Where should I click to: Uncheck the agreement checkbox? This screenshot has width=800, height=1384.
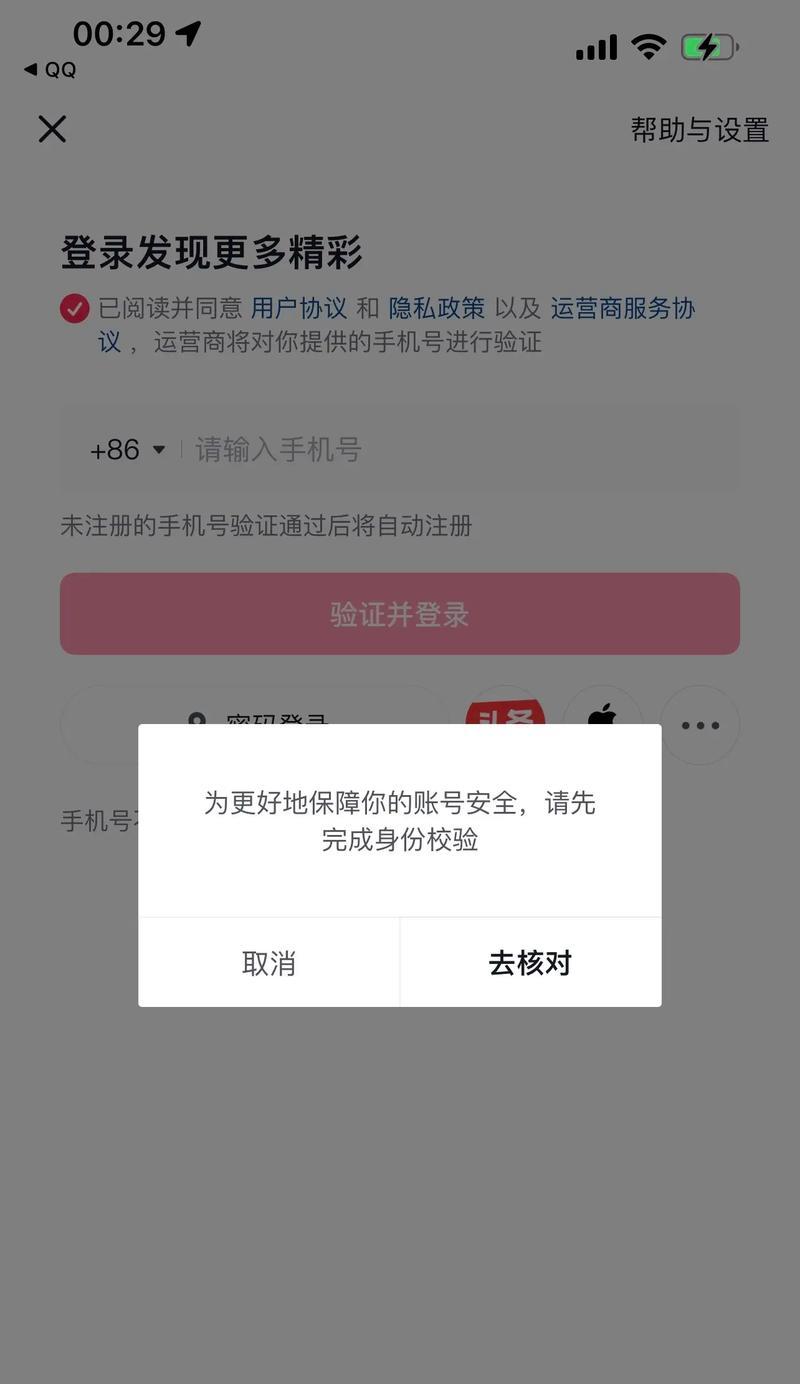point(75,309)
